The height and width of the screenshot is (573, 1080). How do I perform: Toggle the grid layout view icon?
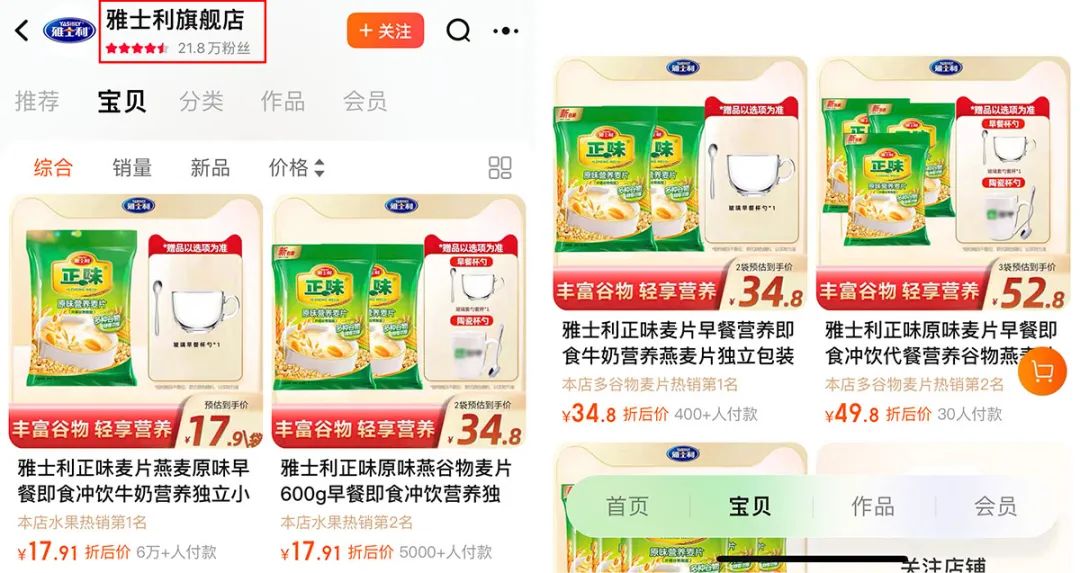pos(500,167)
